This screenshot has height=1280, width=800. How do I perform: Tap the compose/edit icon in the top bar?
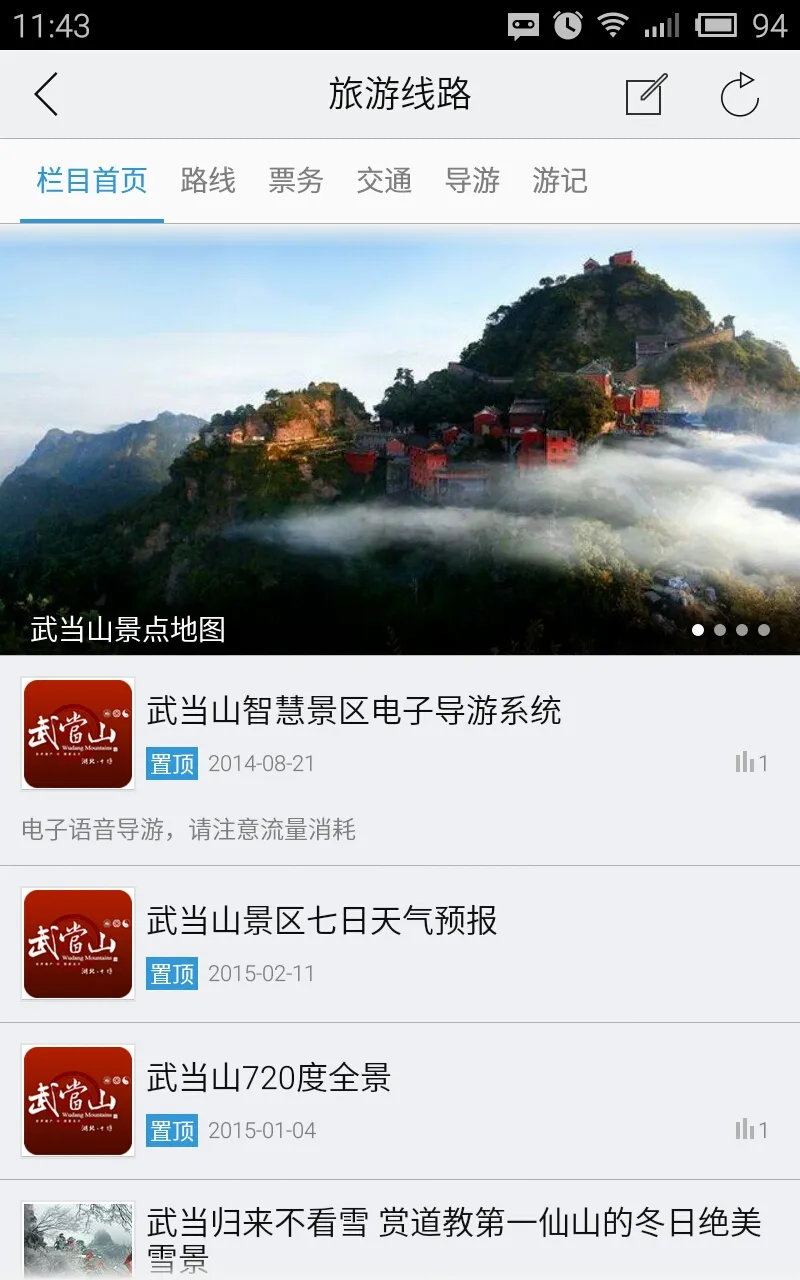645,94
